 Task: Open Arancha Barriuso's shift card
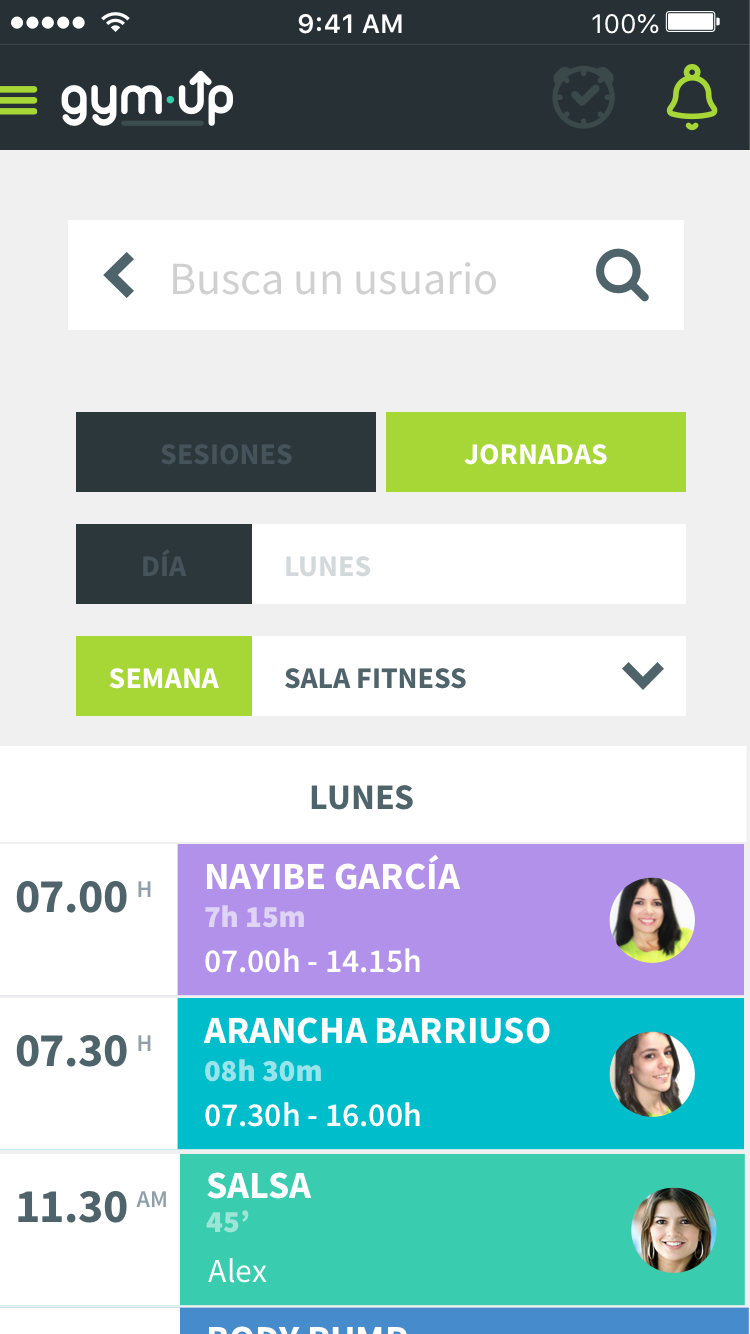[x=461, y=1074]
